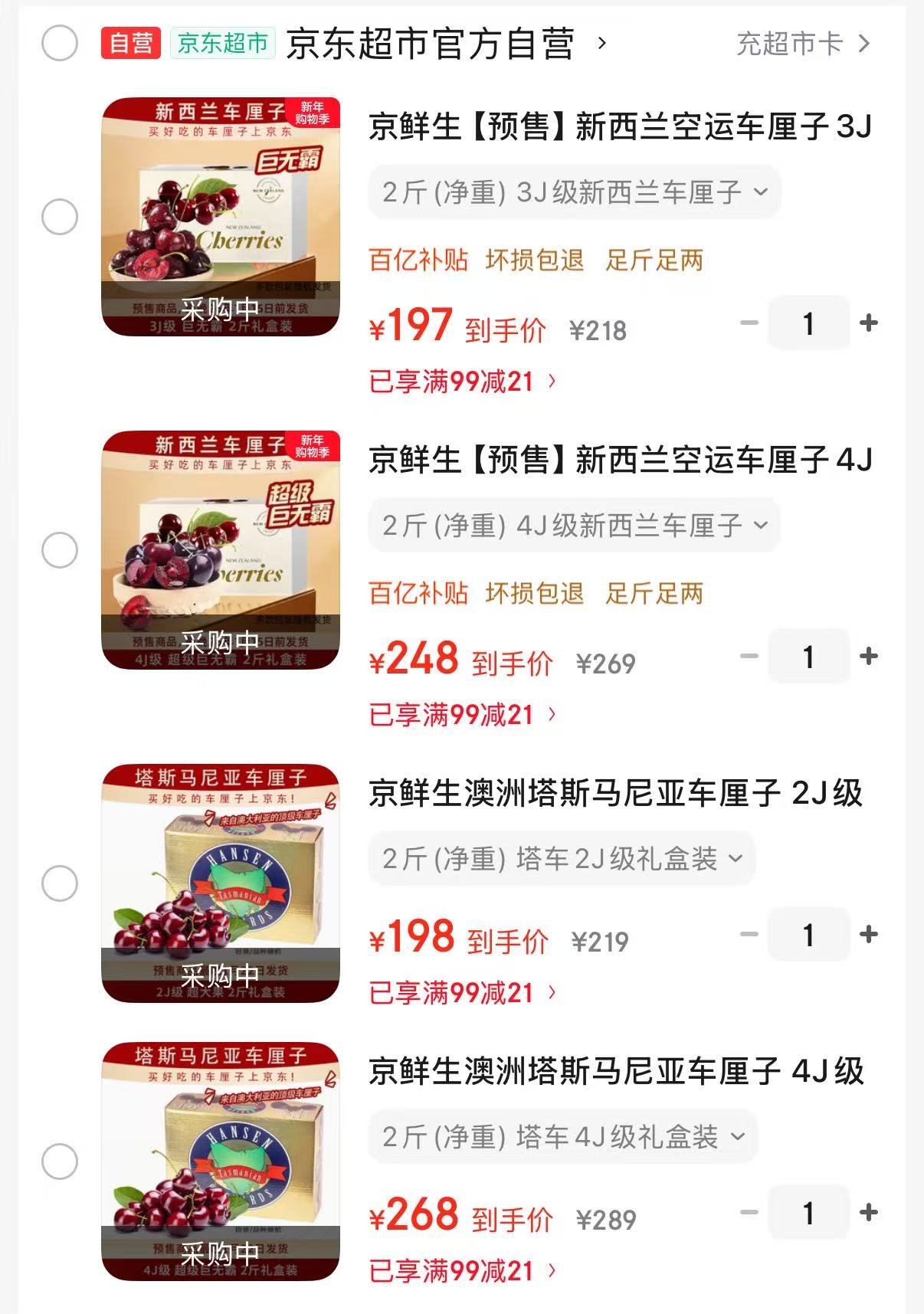Decrease quantity of 4J New Zealand cherries
This screenshot has width=924, height=1314.
tap(747, 657)
